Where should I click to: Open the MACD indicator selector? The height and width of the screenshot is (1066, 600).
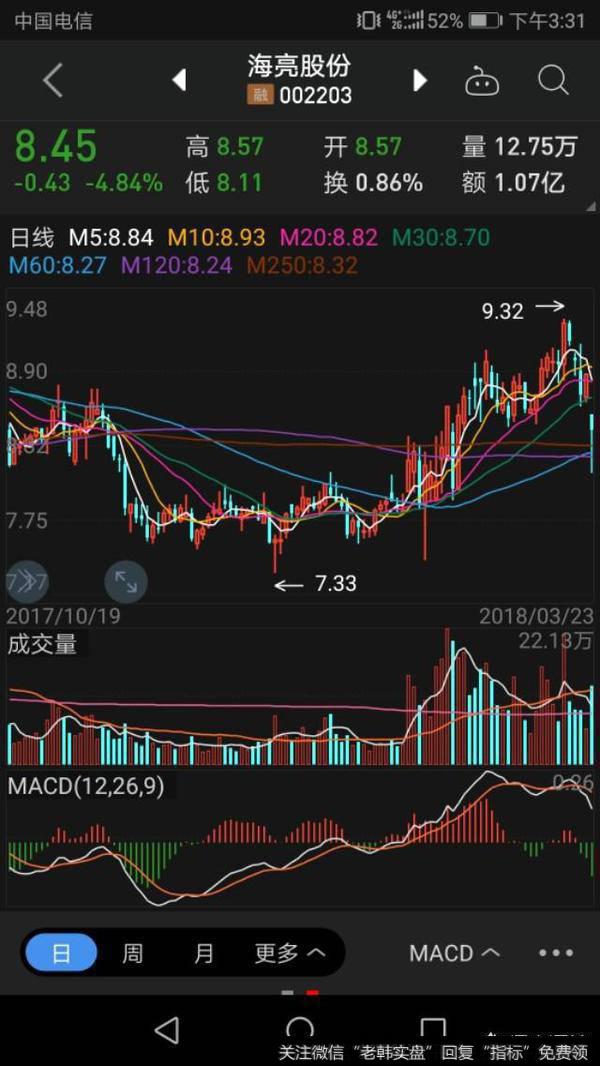tap(454, 953)
